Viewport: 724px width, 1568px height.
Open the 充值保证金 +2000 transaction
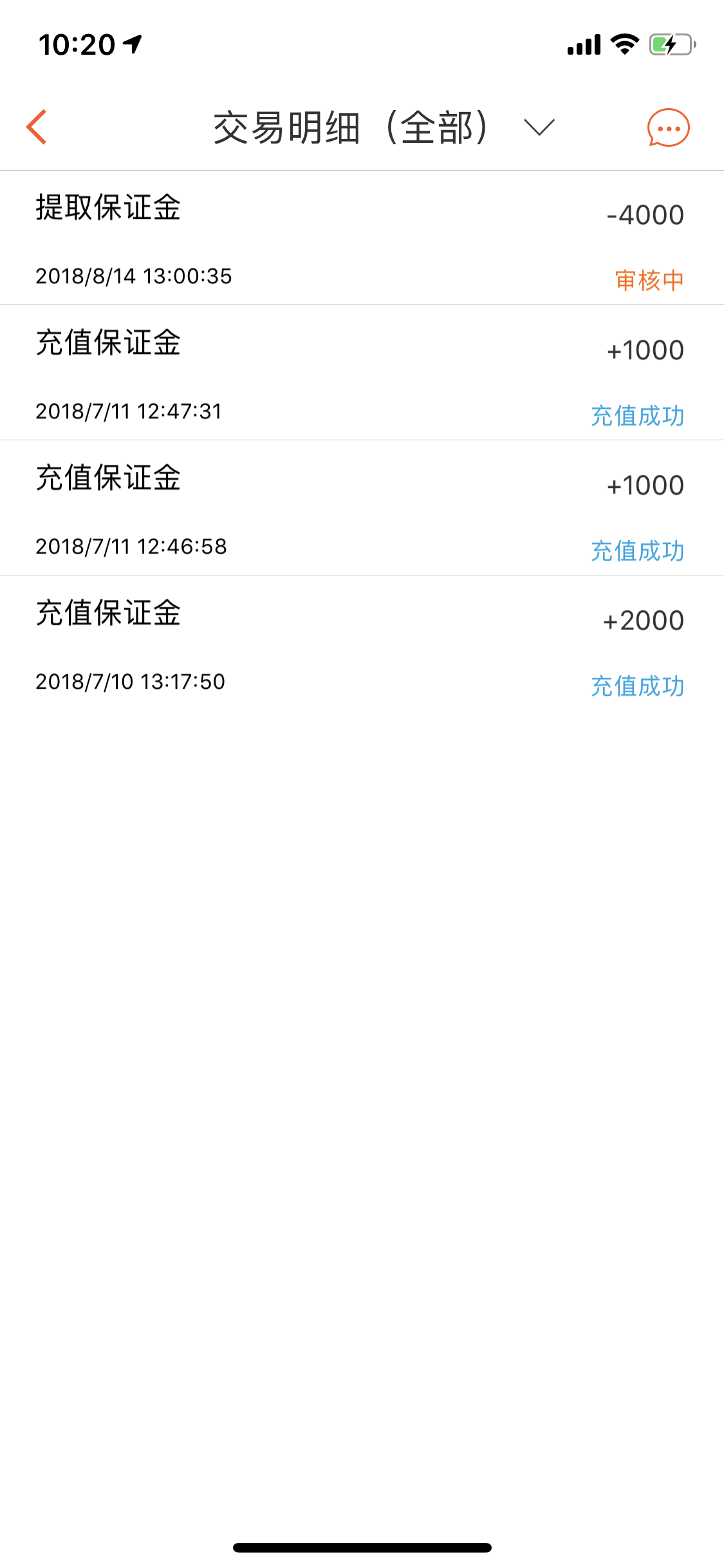point(362,643)
